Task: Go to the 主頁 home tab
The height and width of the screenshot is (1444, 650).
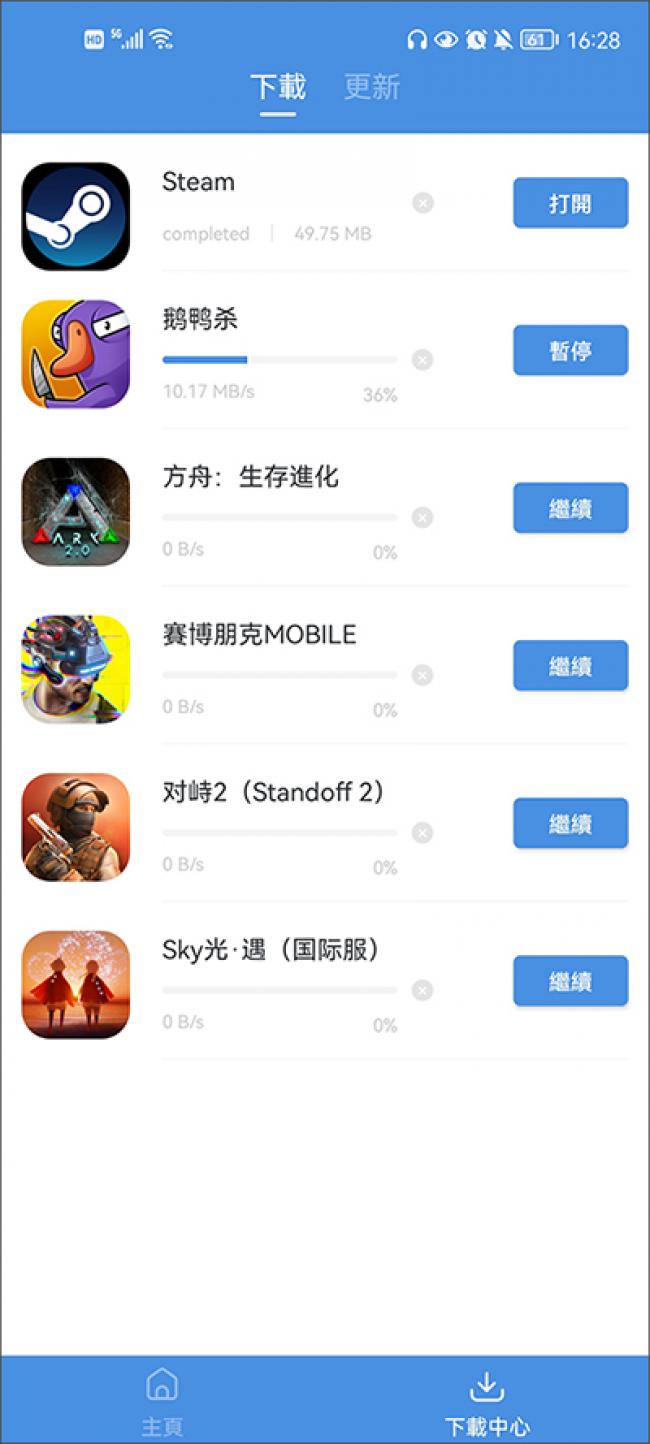Action: (162, 1400)
